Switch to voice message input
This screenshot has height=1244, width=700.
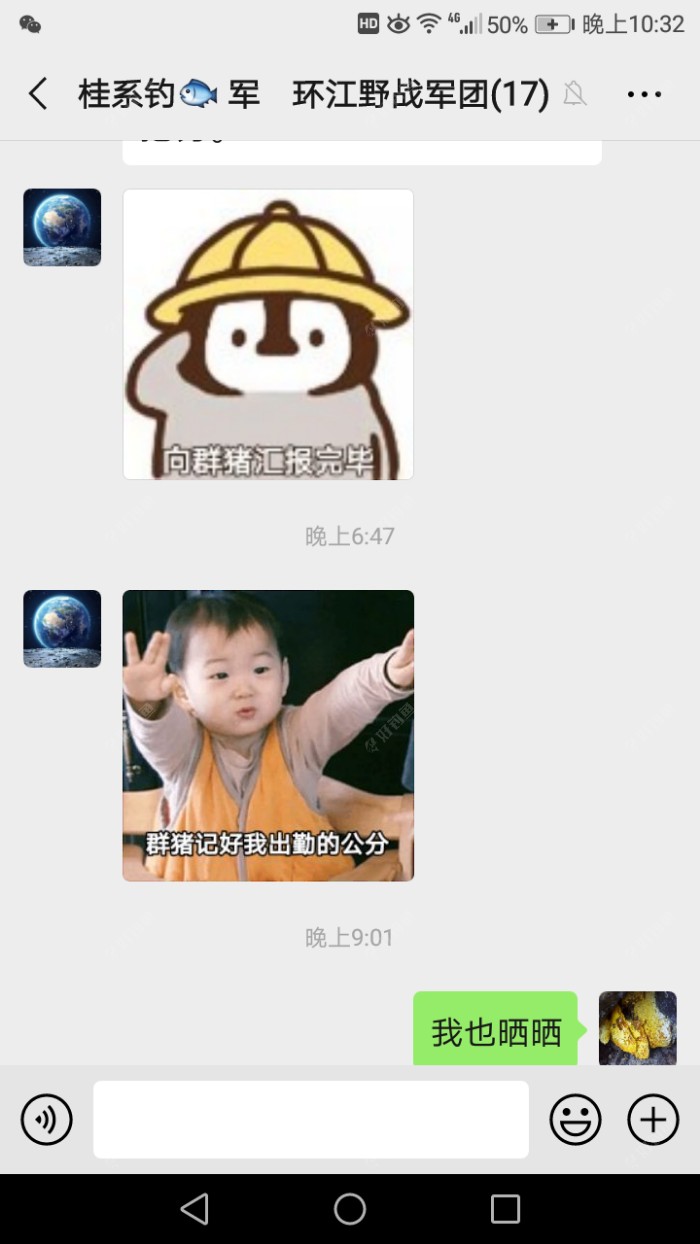(46, 1119)
